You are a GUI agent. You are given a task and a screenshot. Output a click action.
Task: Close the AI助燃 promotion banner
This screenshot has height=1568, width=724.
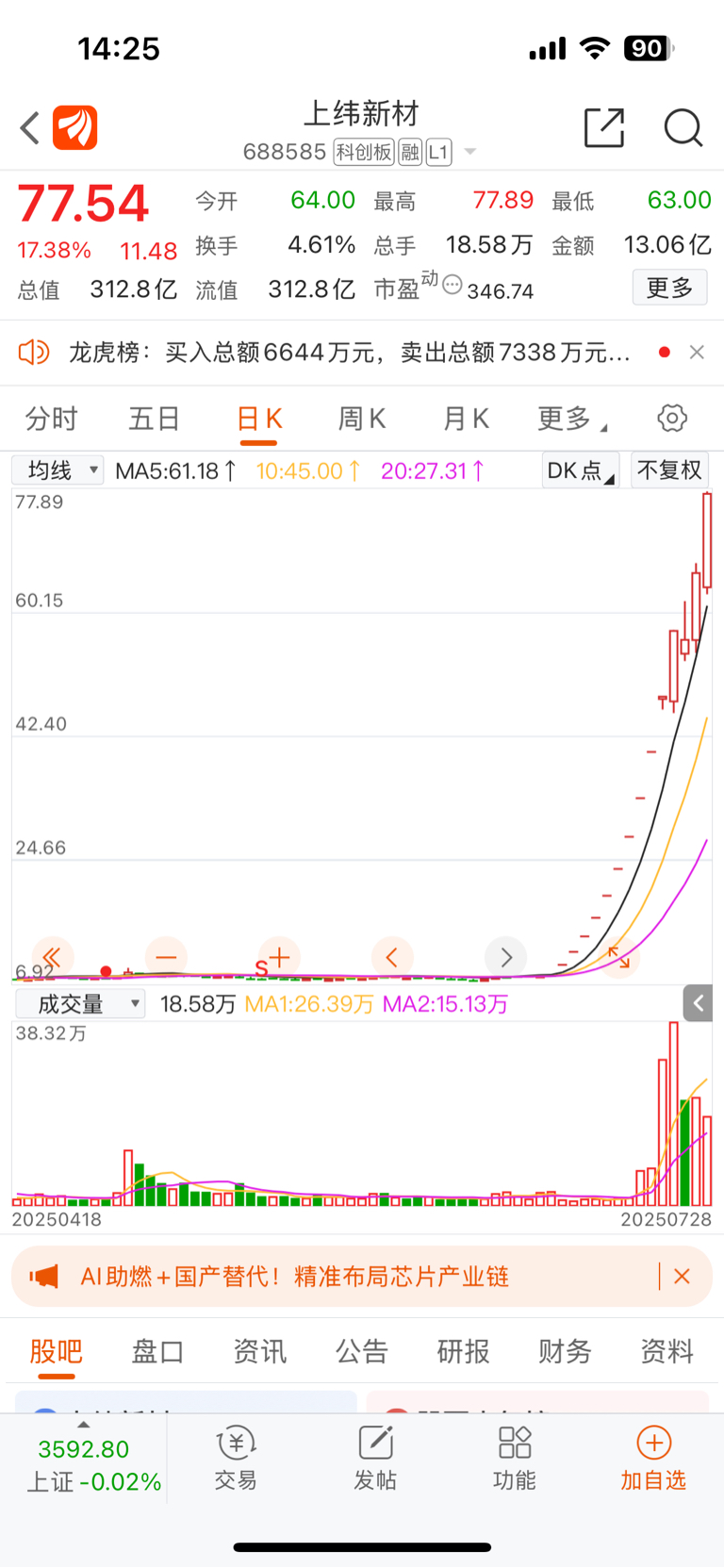(683, 1277)
